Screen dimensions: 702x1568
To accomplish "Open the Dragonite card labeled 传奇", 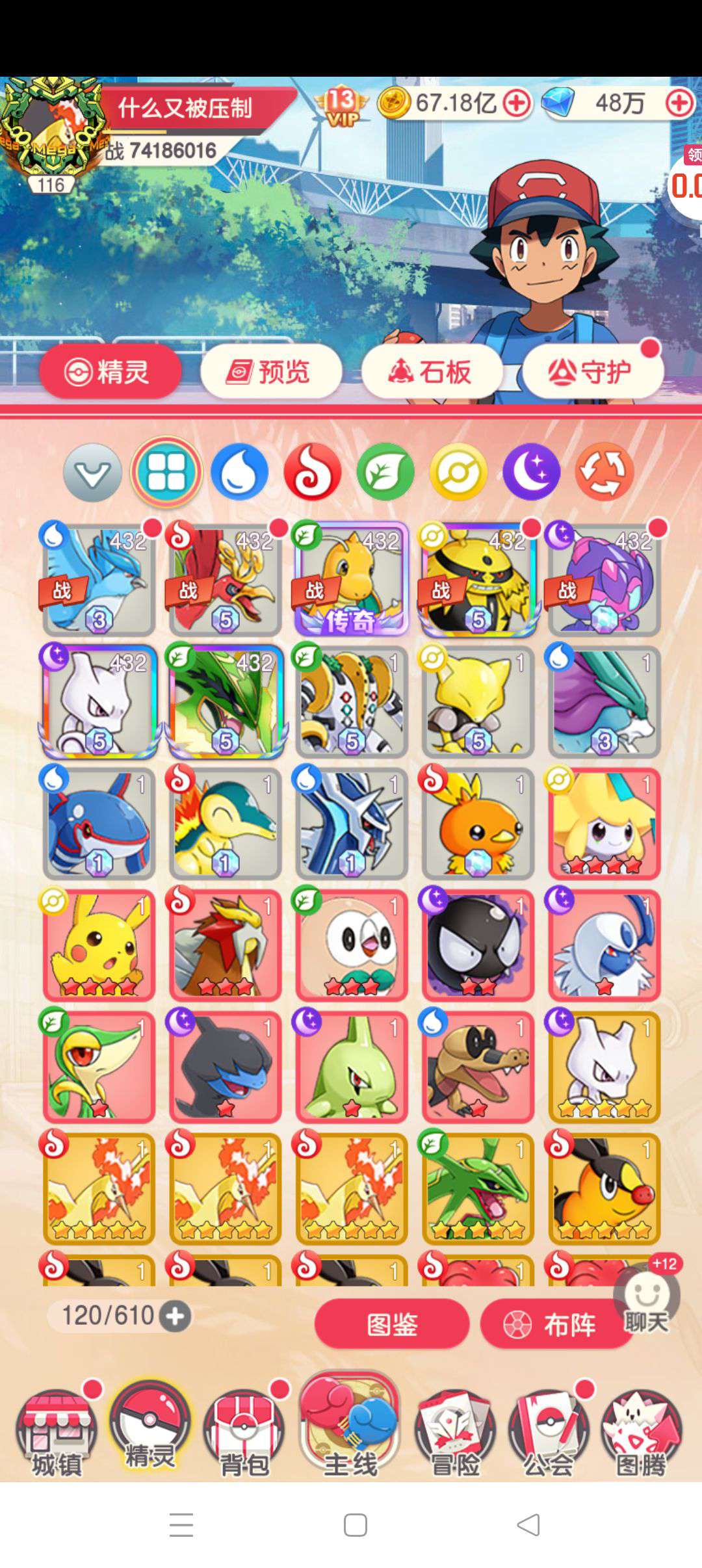I will (352, 579).
